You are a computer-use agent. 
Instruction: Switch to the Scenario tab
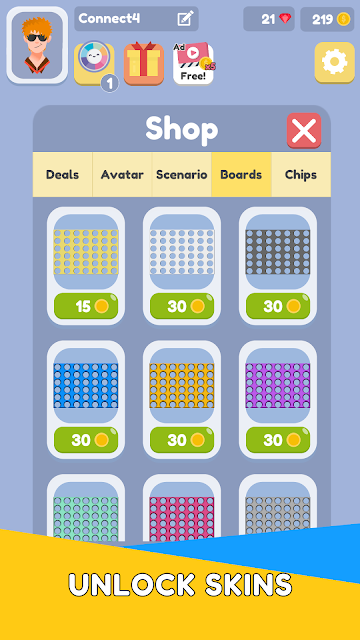[182, 175]
